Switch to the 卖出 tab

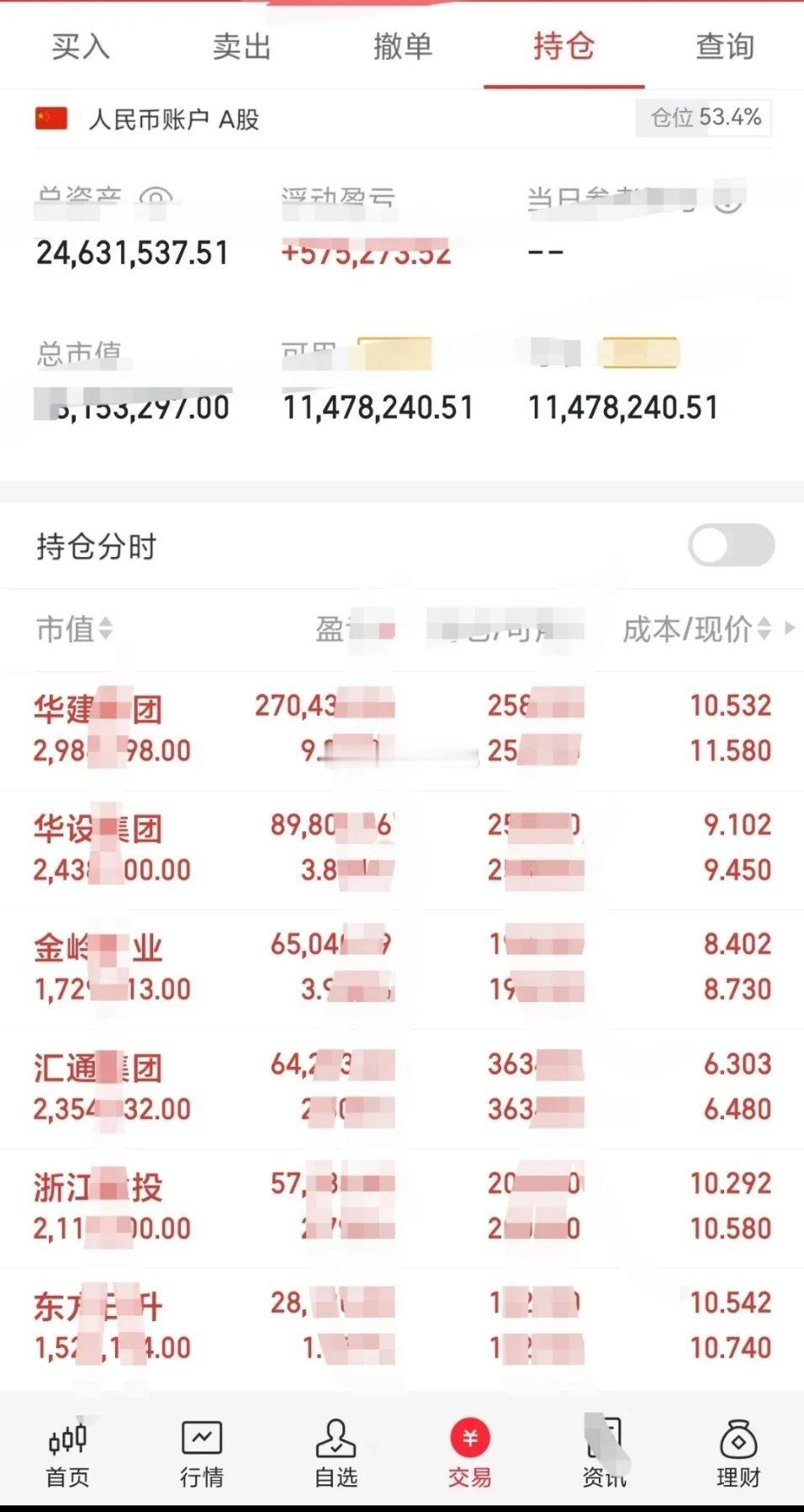[x=241, y=46]
